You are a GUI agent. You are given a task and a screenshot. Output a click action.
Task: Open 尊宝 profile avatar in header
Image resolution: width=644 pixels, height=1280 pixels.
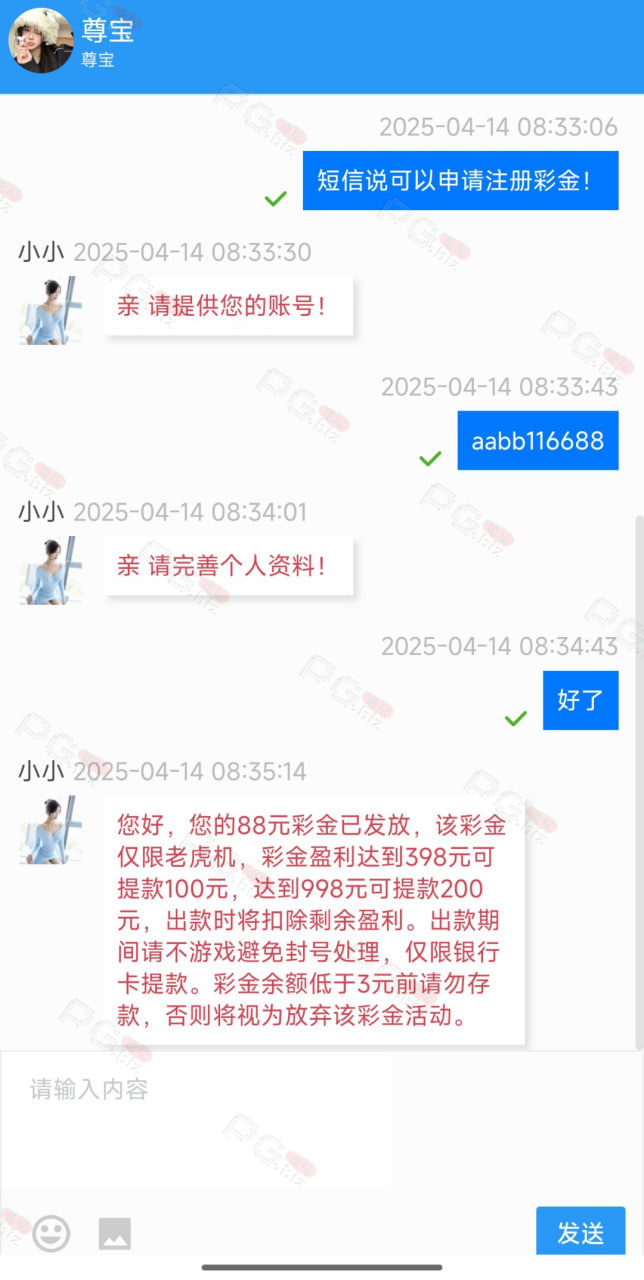(41, 41)
